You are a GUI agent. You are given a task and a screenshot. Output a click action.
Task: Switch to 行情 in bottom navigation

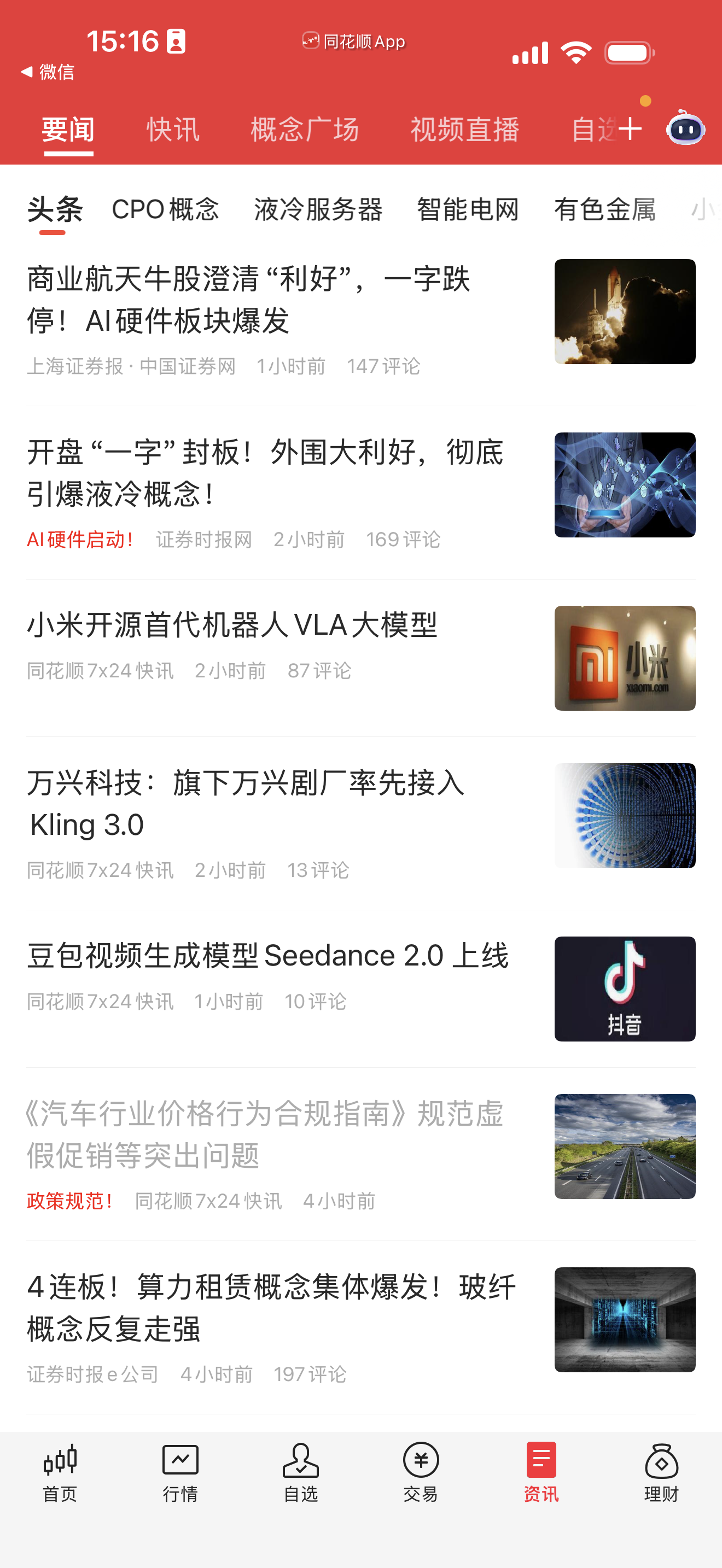pos(180,1472)
